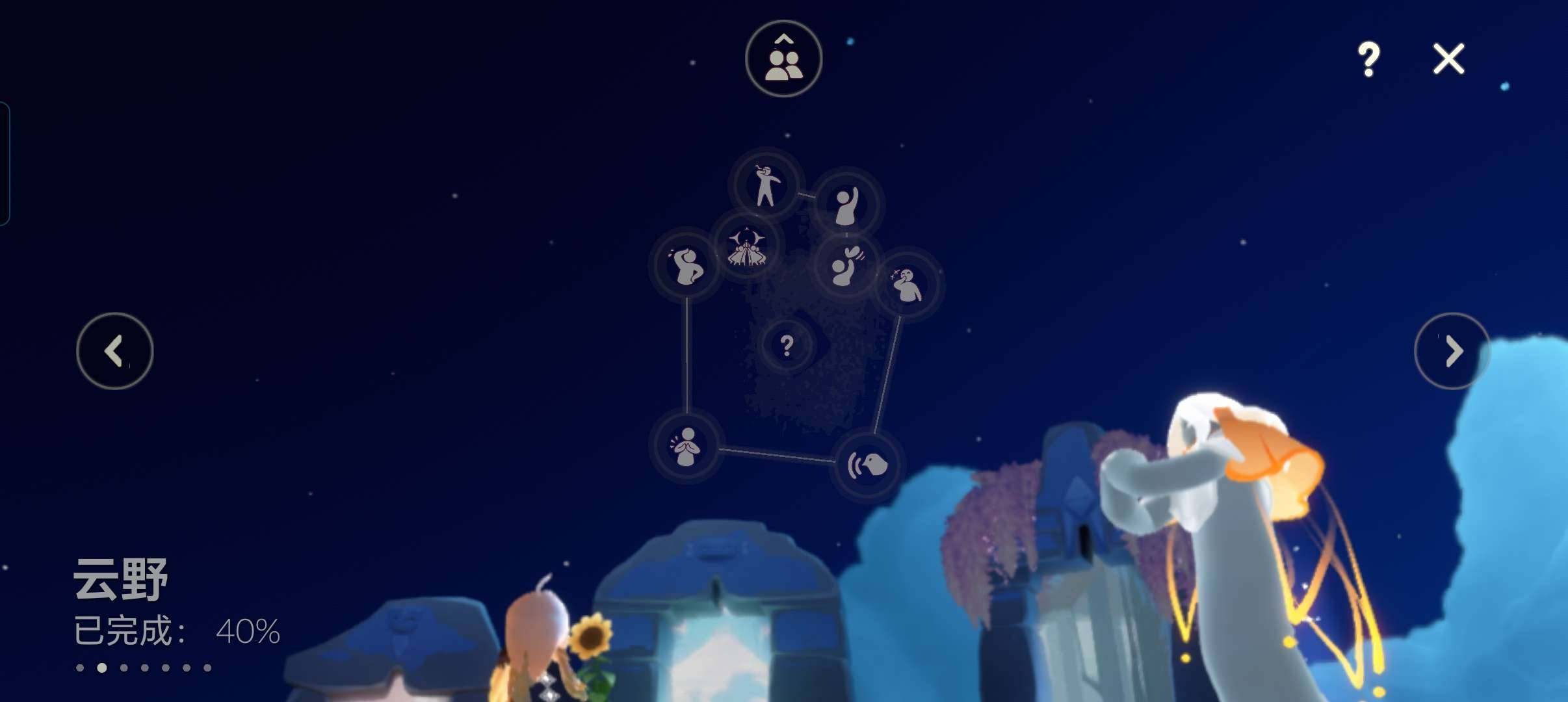This screenshot has width=1568, height=702.
Task: Open the help question mark
Action: (x=1368, y=59)
